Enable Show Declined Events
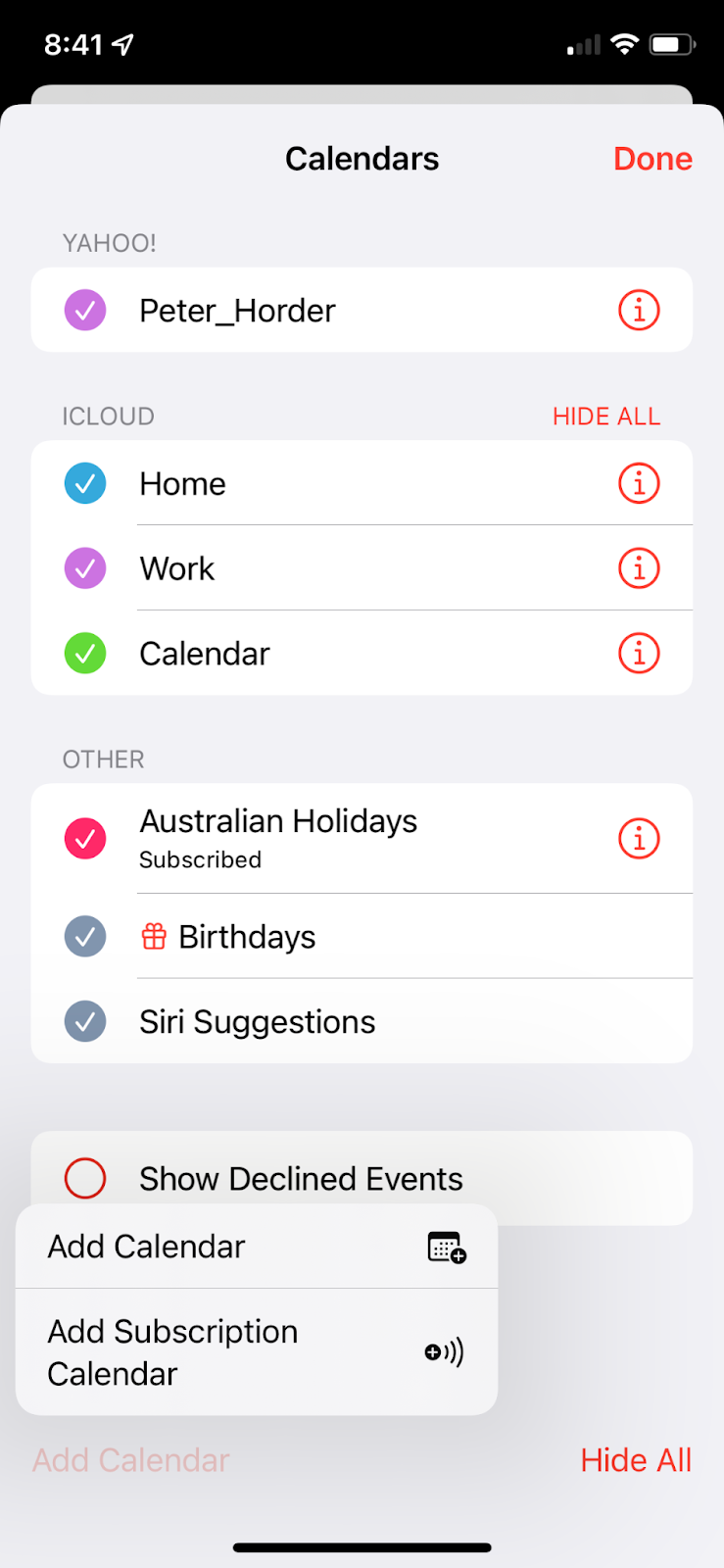This screenshot has width=724, height=1568. pyautogui.click(x=85, y=1178)
